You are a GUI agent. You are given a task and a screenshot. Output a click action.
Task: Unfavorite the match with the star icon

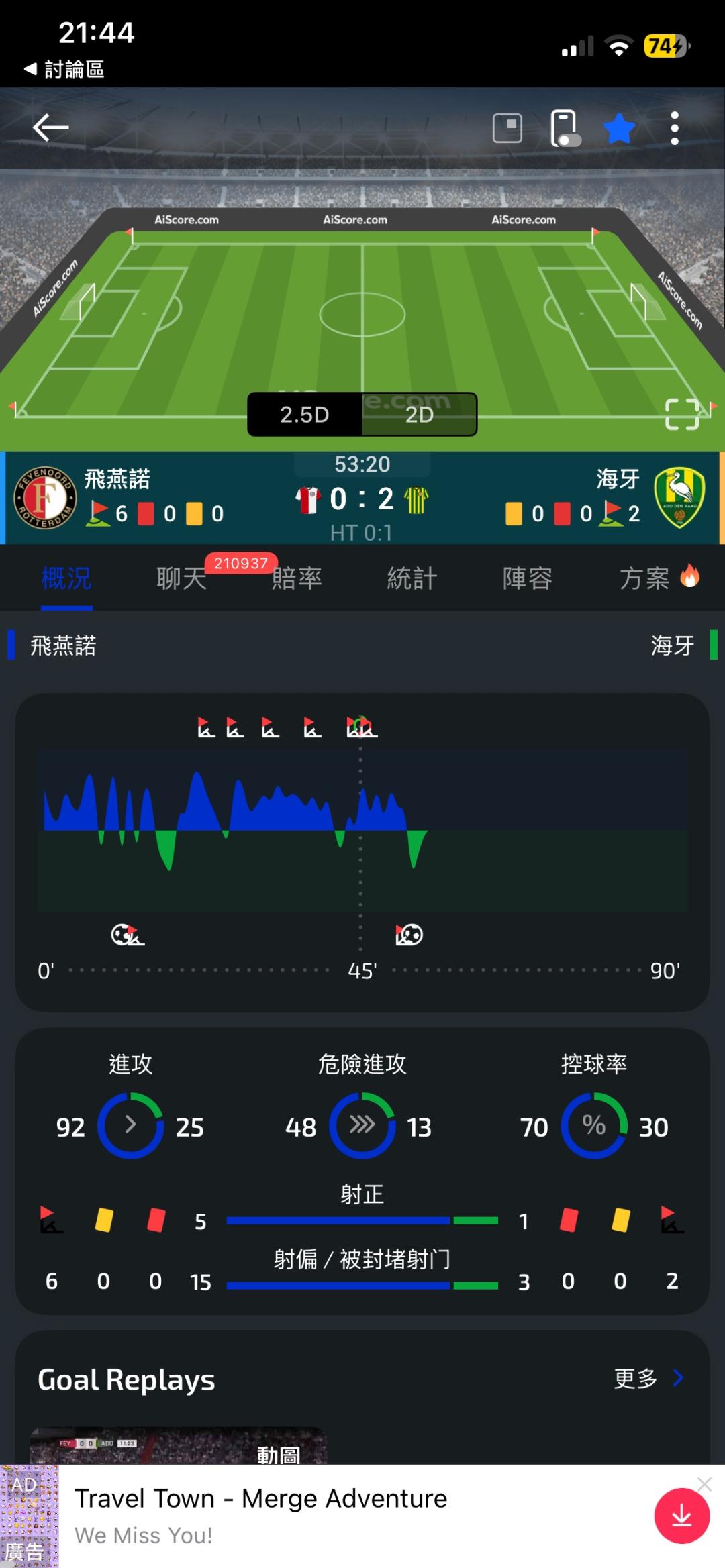pos(619,128)
